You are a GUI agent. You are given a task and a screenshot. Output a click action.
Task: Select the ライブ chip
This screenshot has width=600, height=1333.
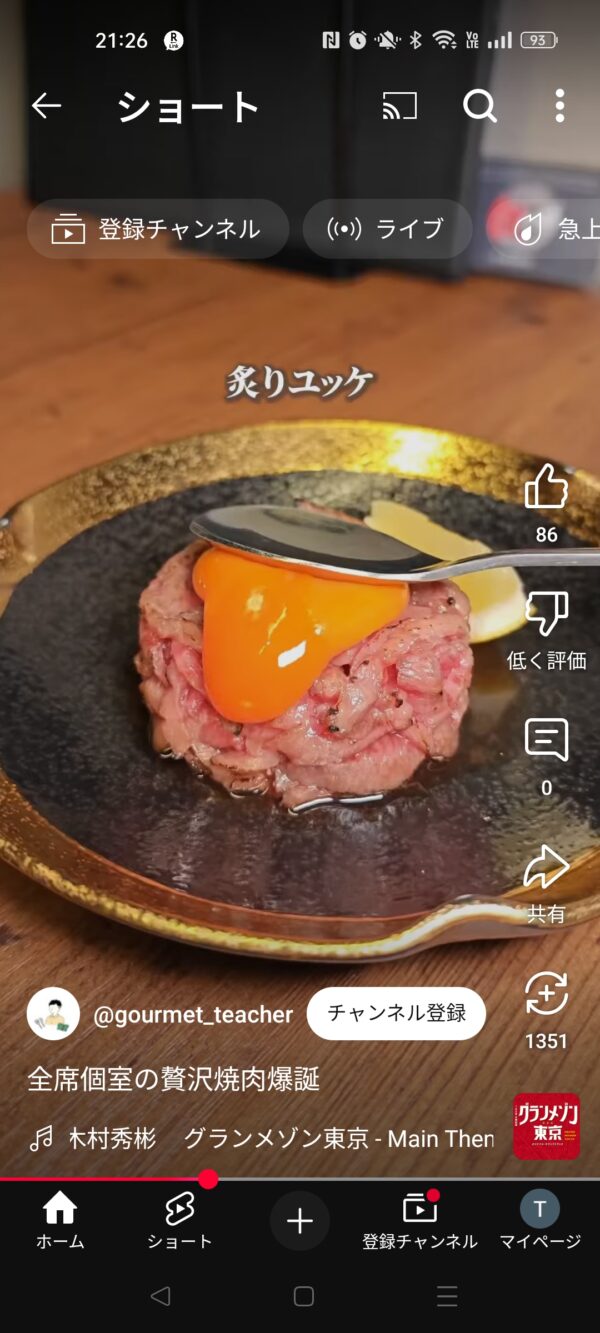(387, 229)
